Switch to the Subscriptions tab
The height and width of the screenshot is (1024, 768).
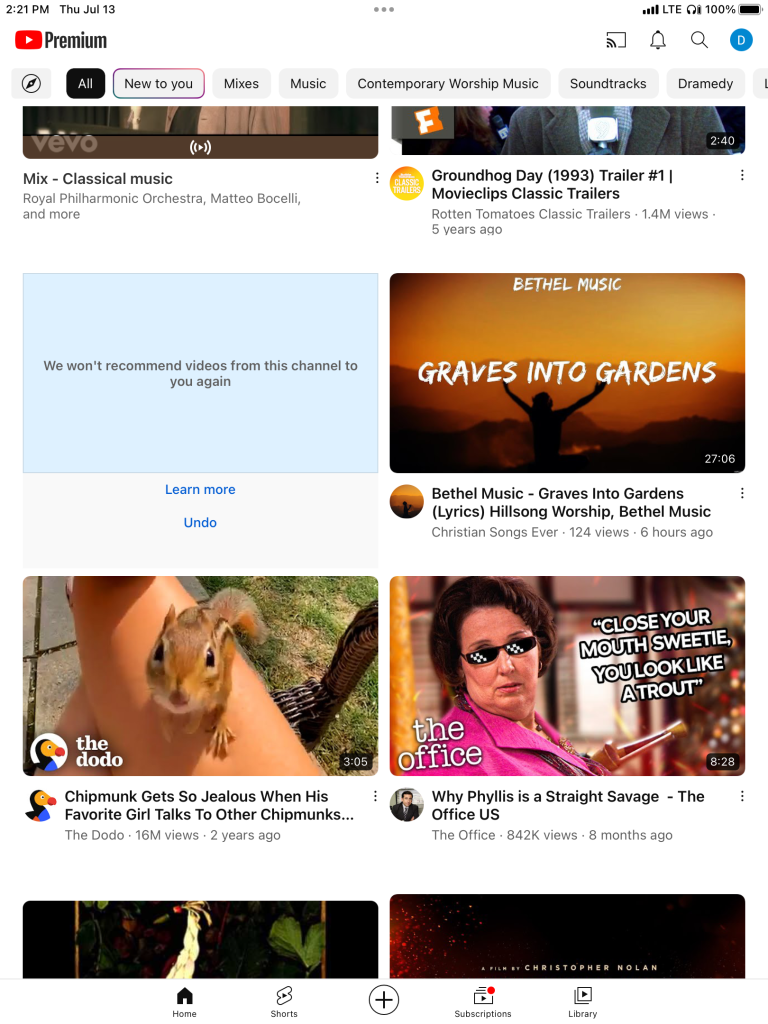click(483, 1000)
